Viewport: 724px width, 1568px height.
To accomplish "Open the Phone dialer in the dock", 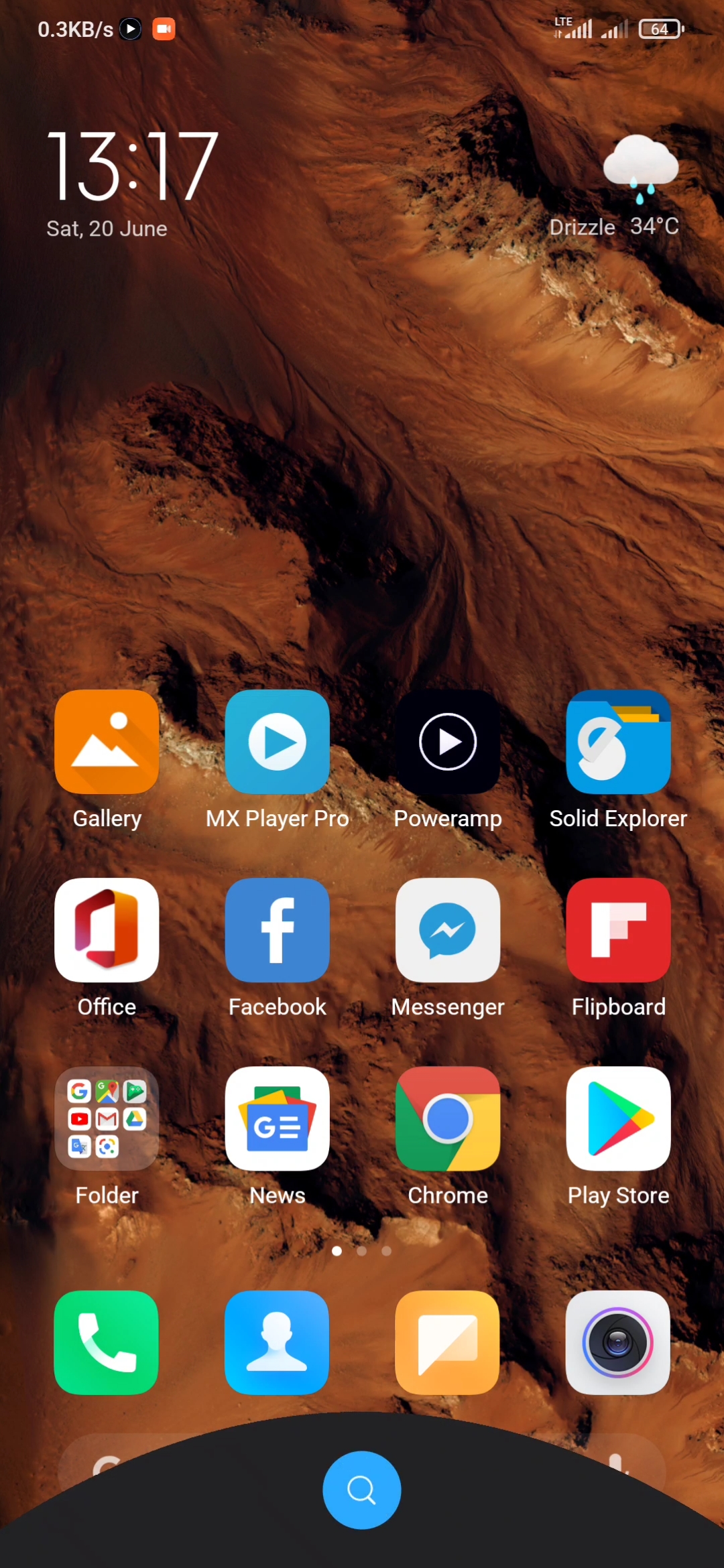I will pos(106,1342).
